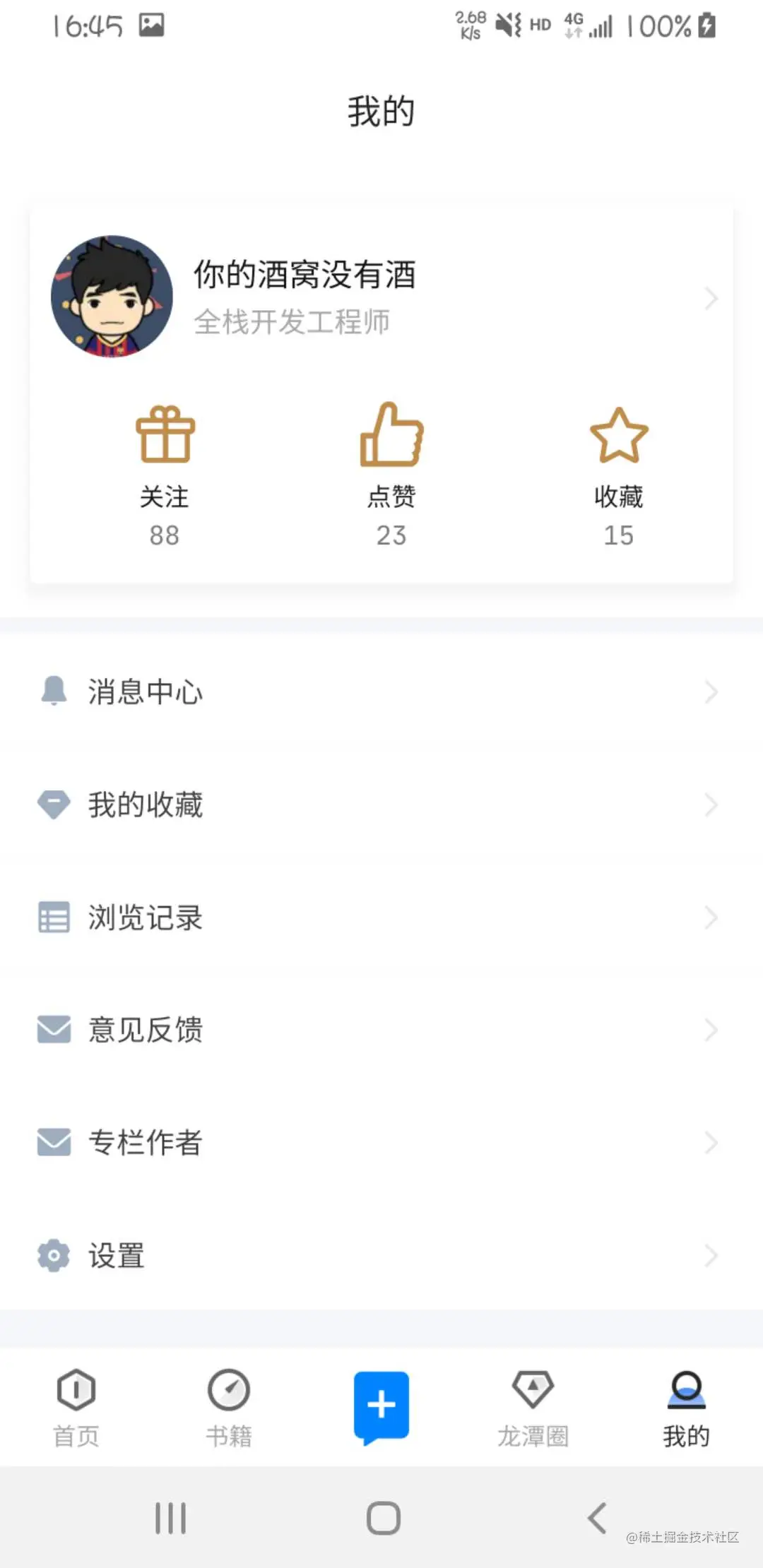
Task: Tap the 收藏 count showing 15
Action: coord(618,535)
